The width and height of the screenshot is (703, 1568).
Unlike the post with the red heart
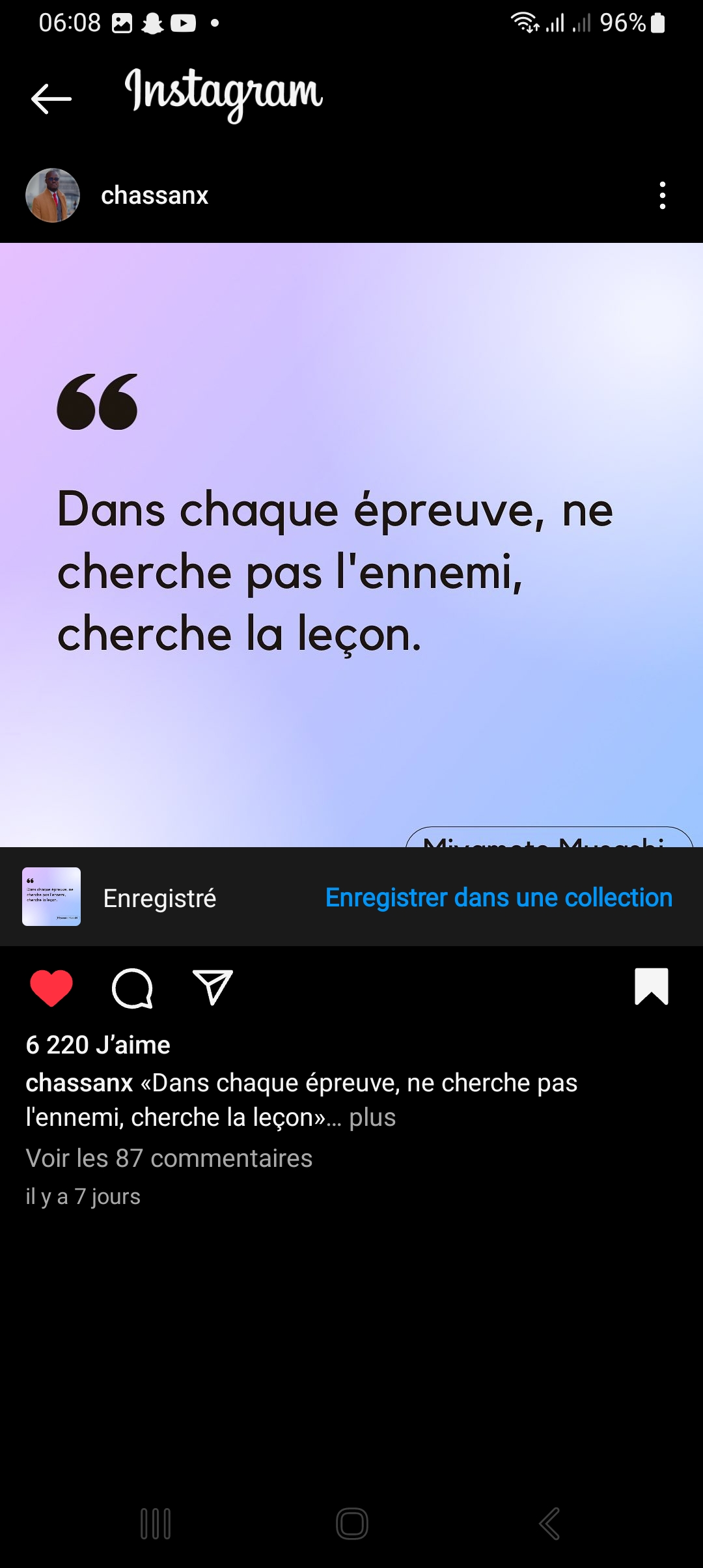point(51,988)
